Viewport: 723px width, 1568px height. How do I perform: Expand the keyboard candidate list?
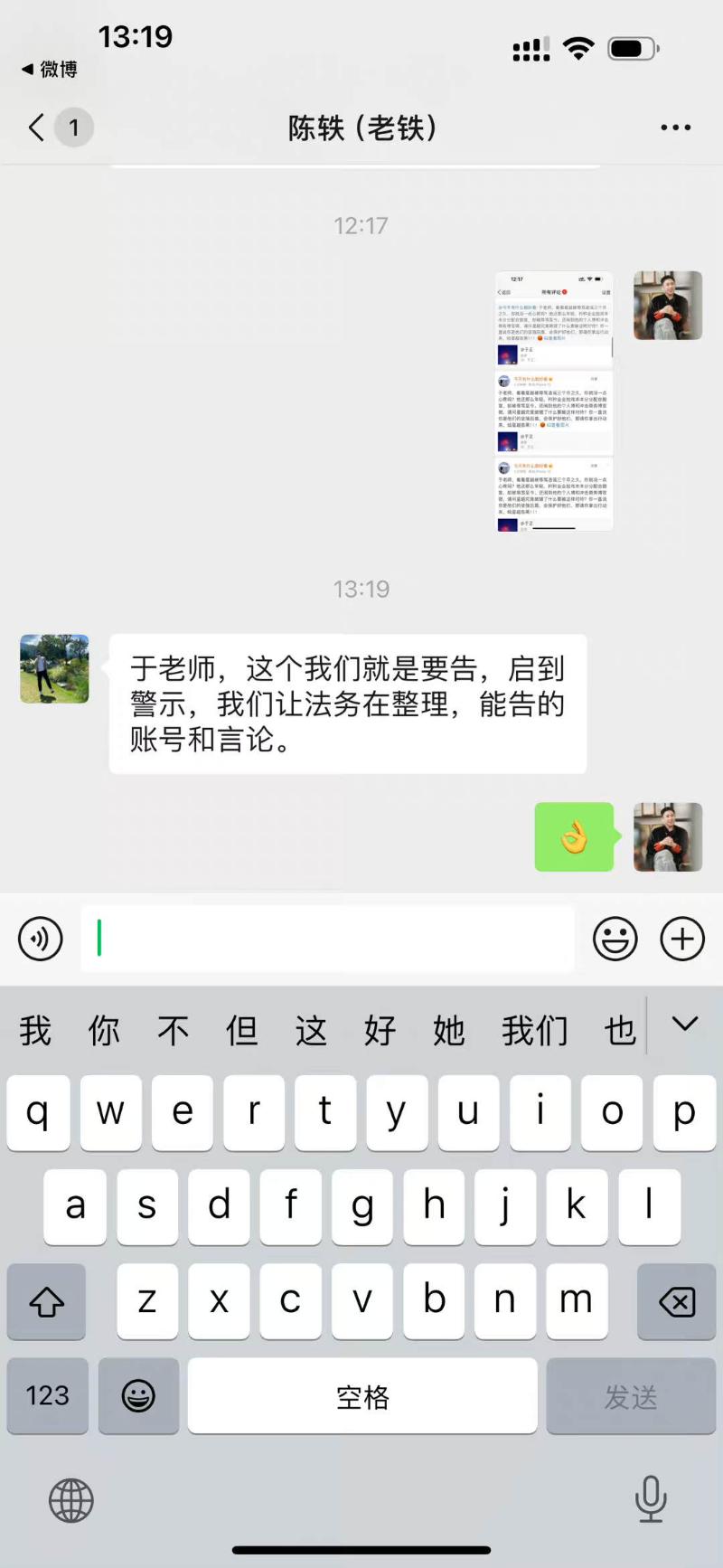coord(685,1025)
